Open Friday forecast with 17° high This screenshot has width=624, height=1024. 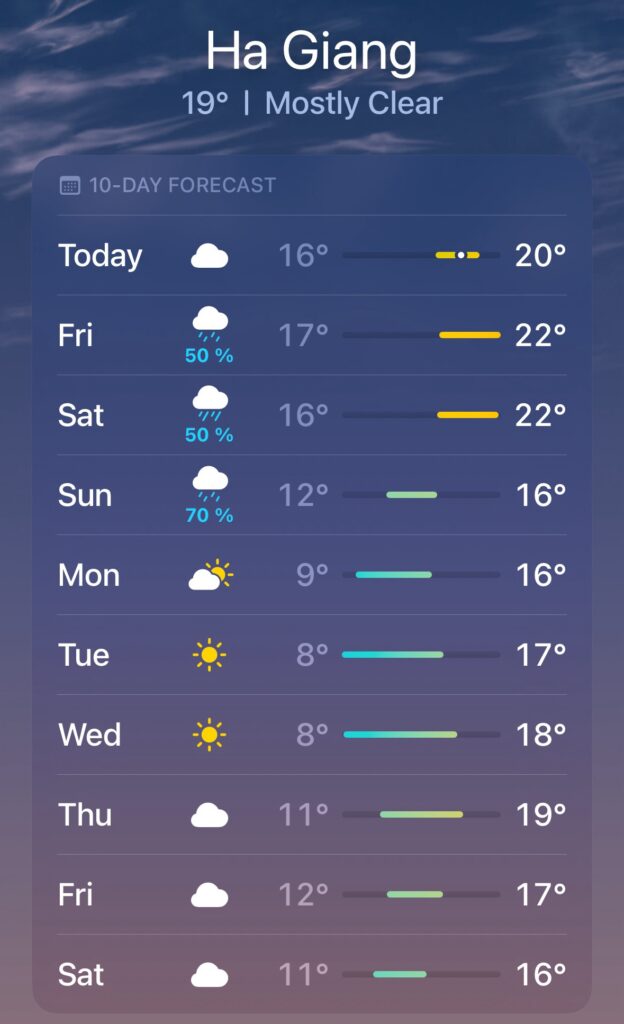(x=312, y=894)
